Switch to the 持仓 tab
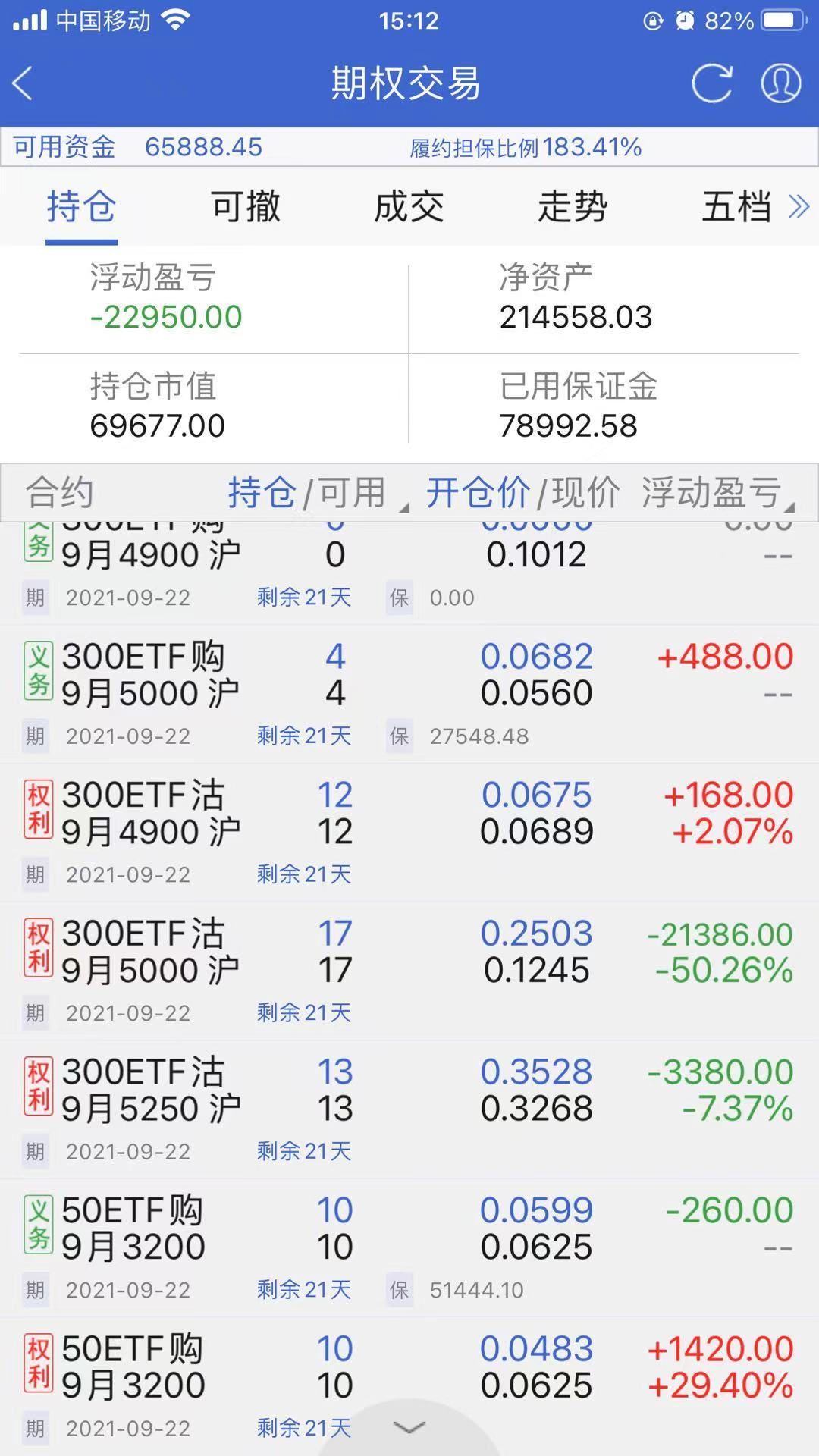The width and height of the screenshot is (819, 1456). (x=81, y=207)
